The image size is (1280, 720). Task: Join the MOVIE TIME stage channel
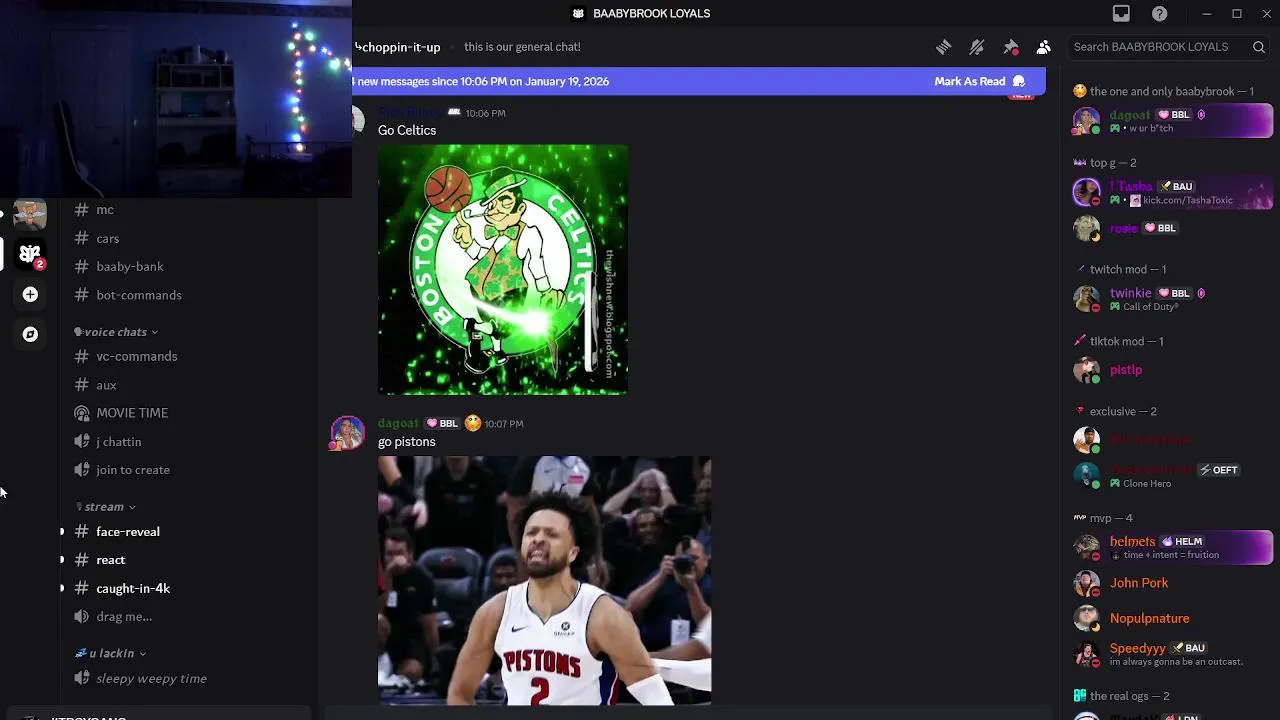(x=132, y=413)
